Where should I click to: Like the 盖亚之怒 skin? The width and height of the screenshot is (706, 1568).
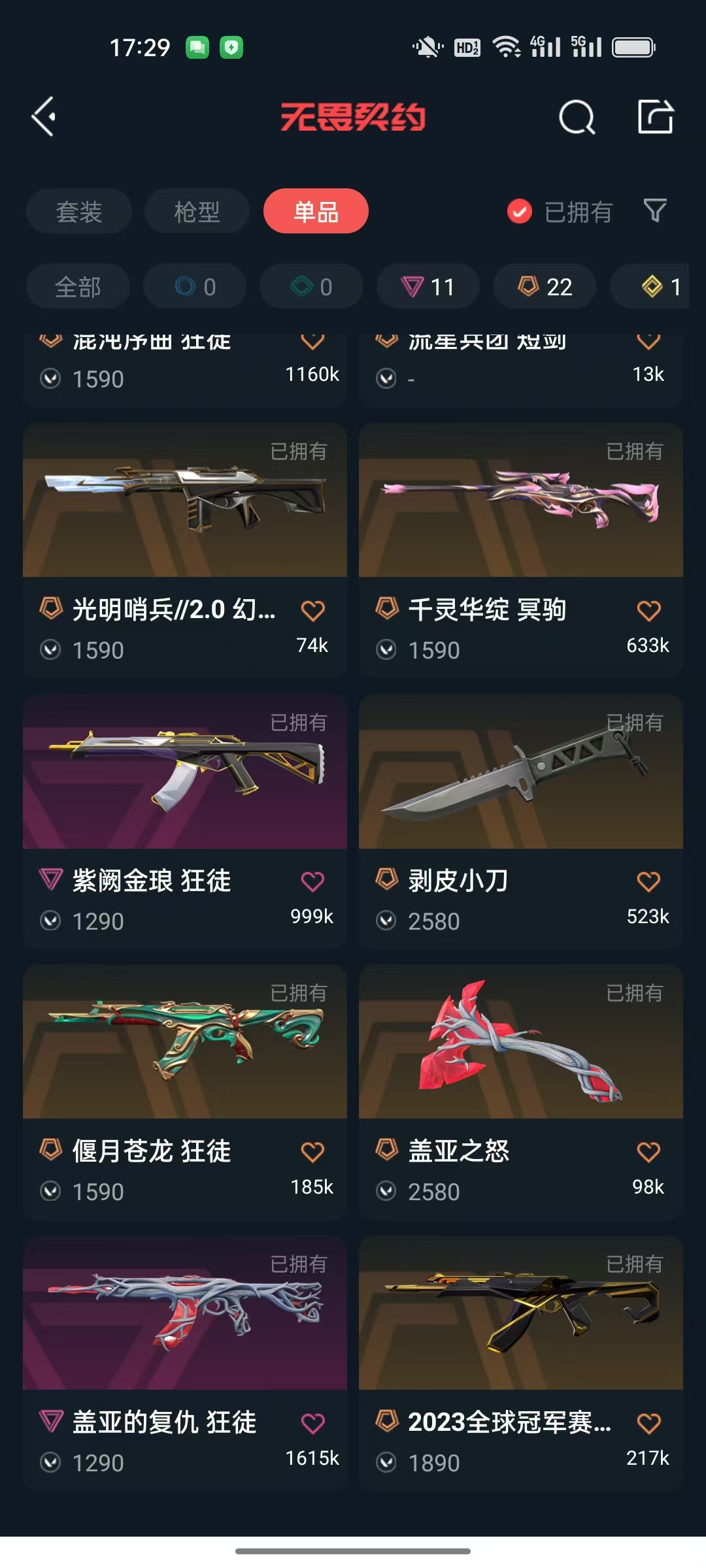click(x=648, y=1152)
